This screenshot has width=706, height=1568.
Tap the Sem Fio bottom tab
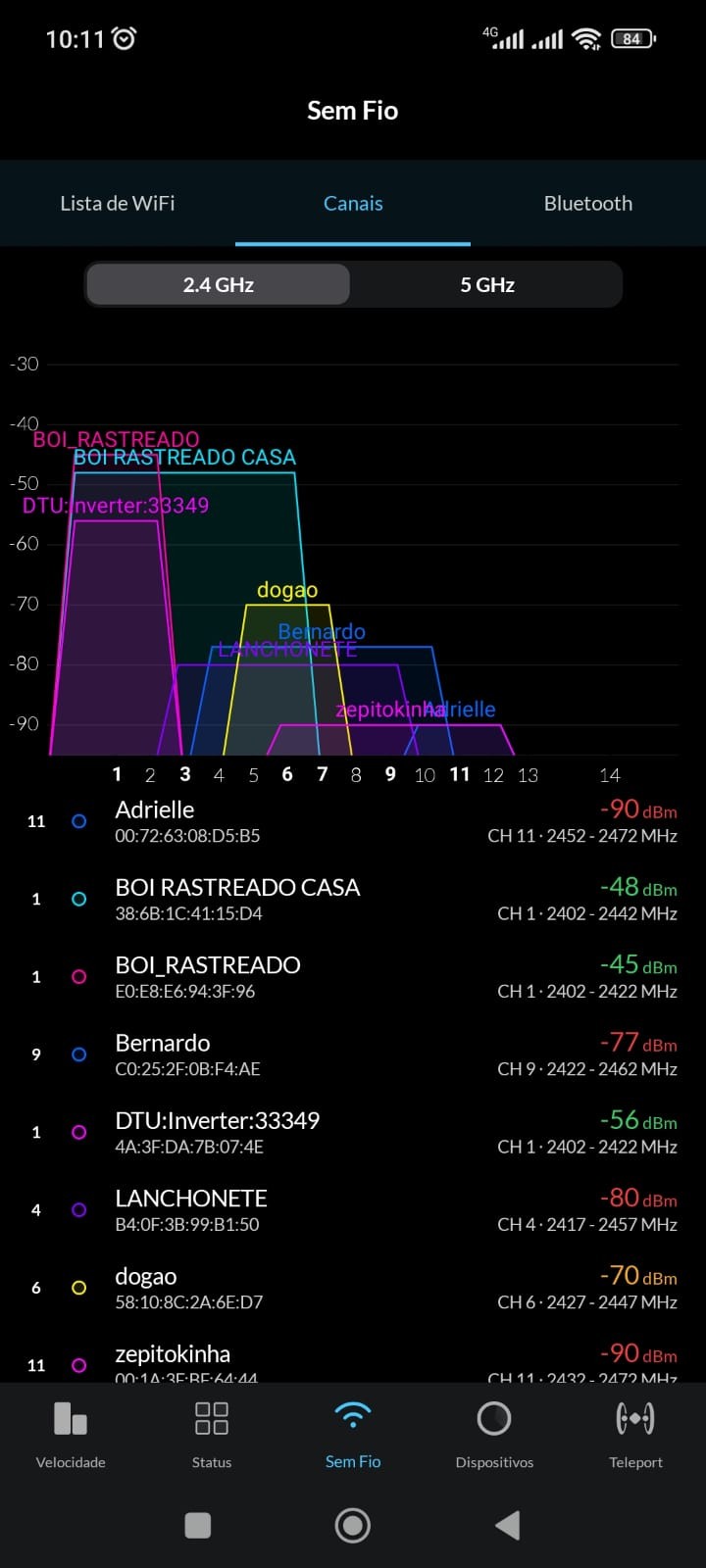(x=353, y=1434)
